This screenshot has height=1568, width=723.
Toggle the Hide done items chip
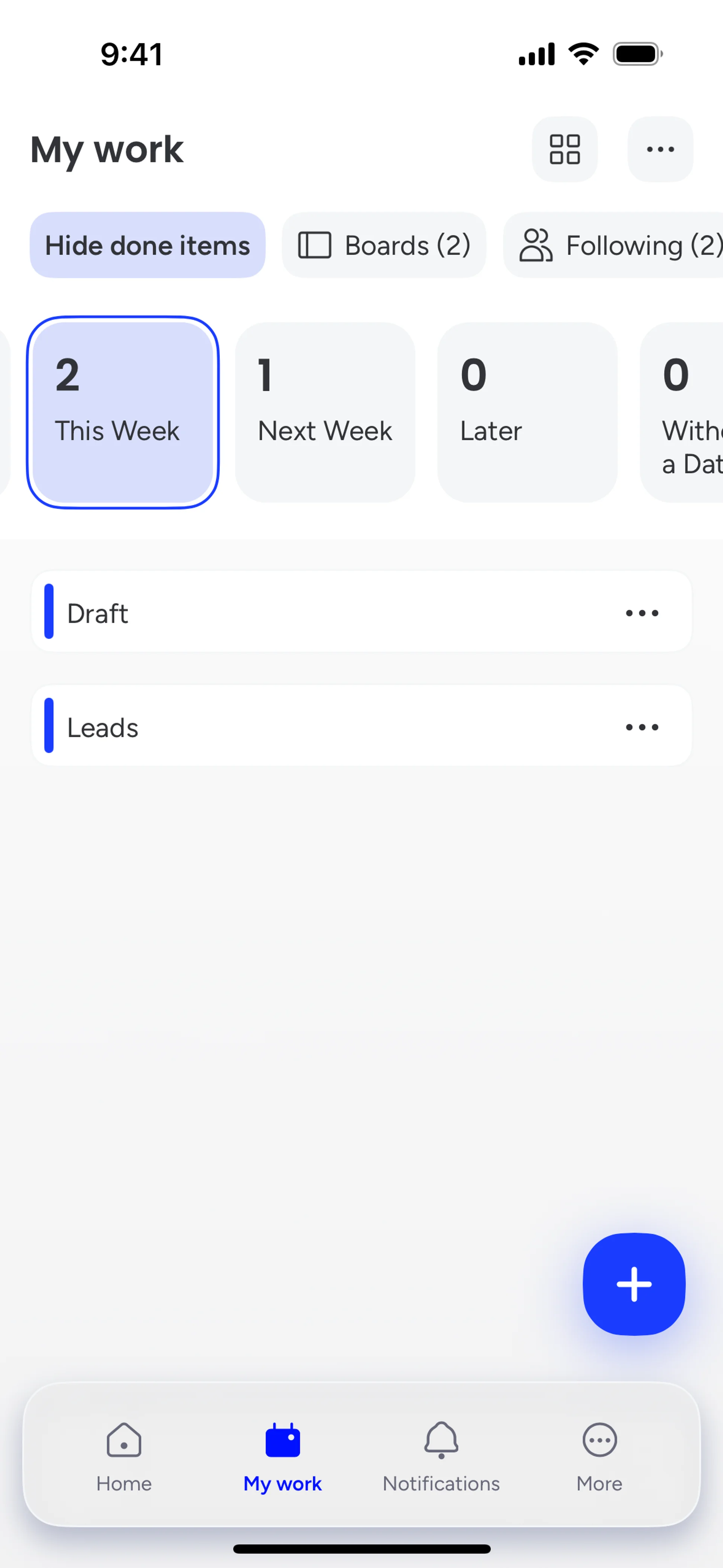147,245
